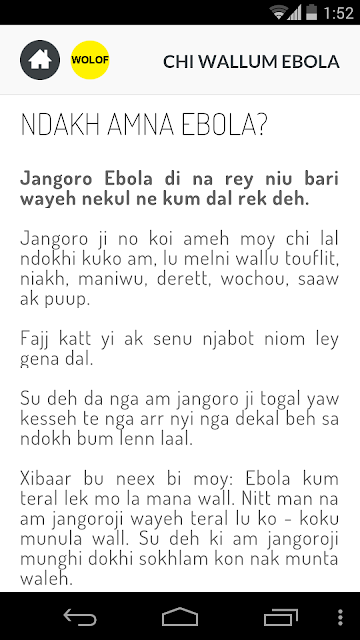360x640 pixels.
Task: Change language via the yellow WOLOF button
Action: pyautogui.click(x=90, y=60)
